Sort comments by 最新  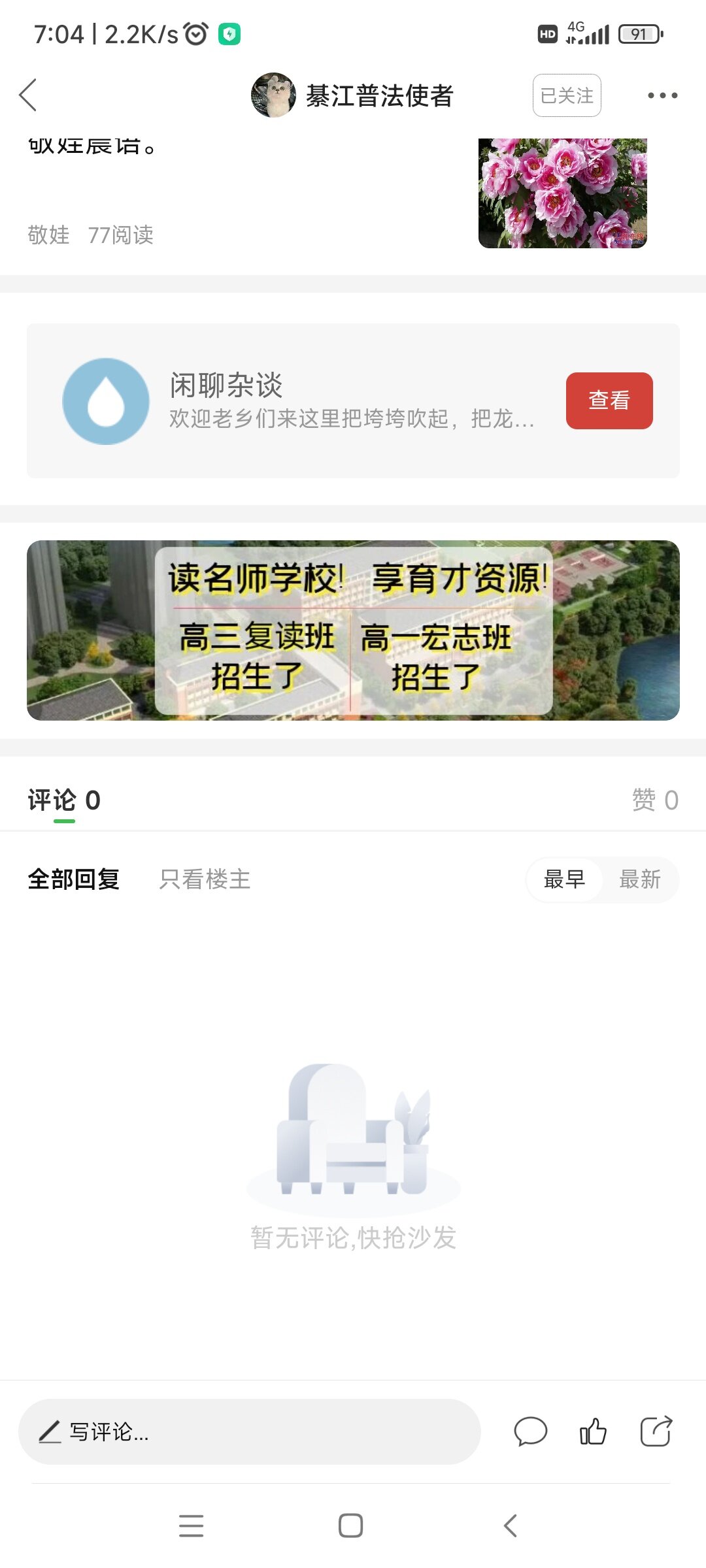click(x=640, y=879)
